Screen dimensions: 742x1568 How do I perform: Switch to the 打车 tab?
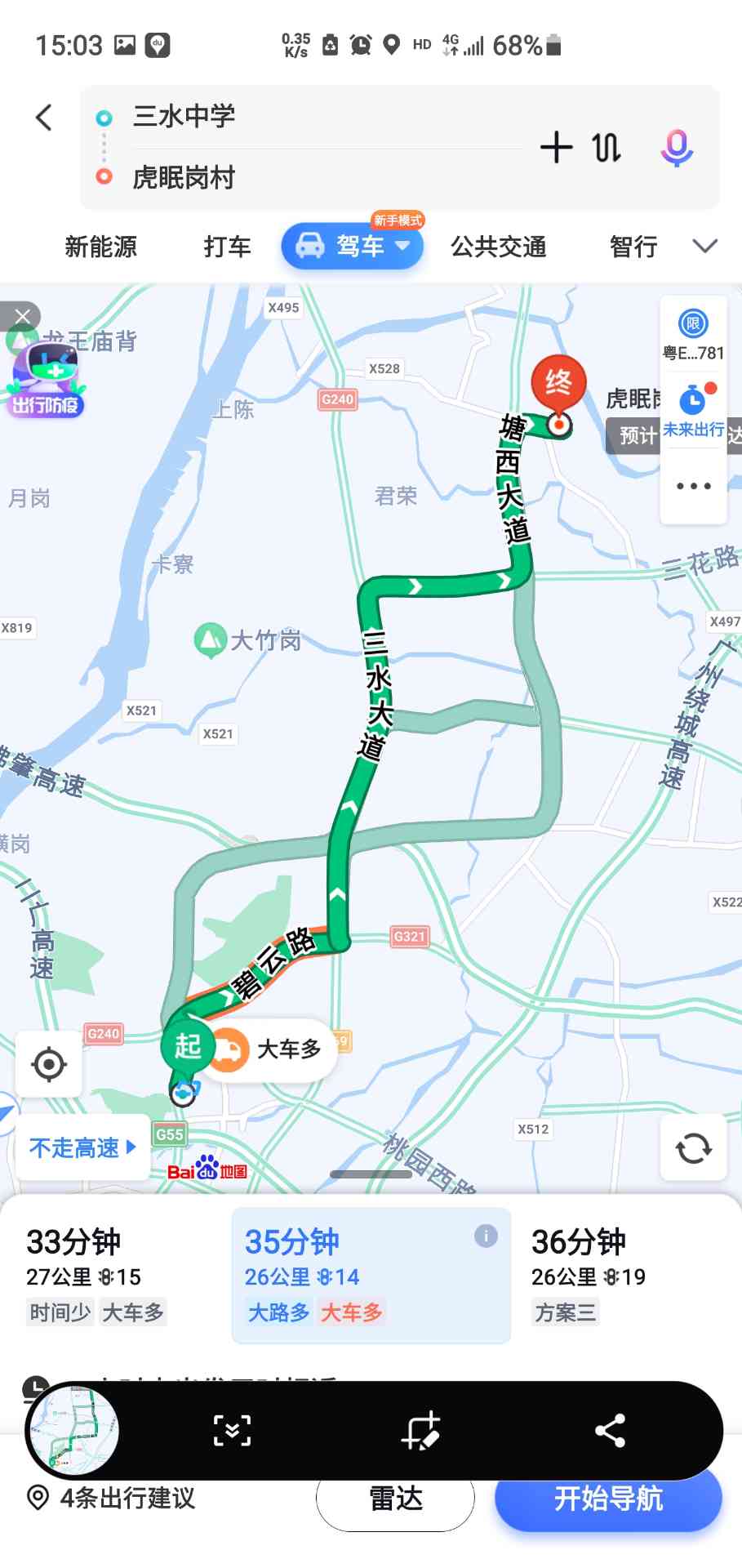coord(227,247)
